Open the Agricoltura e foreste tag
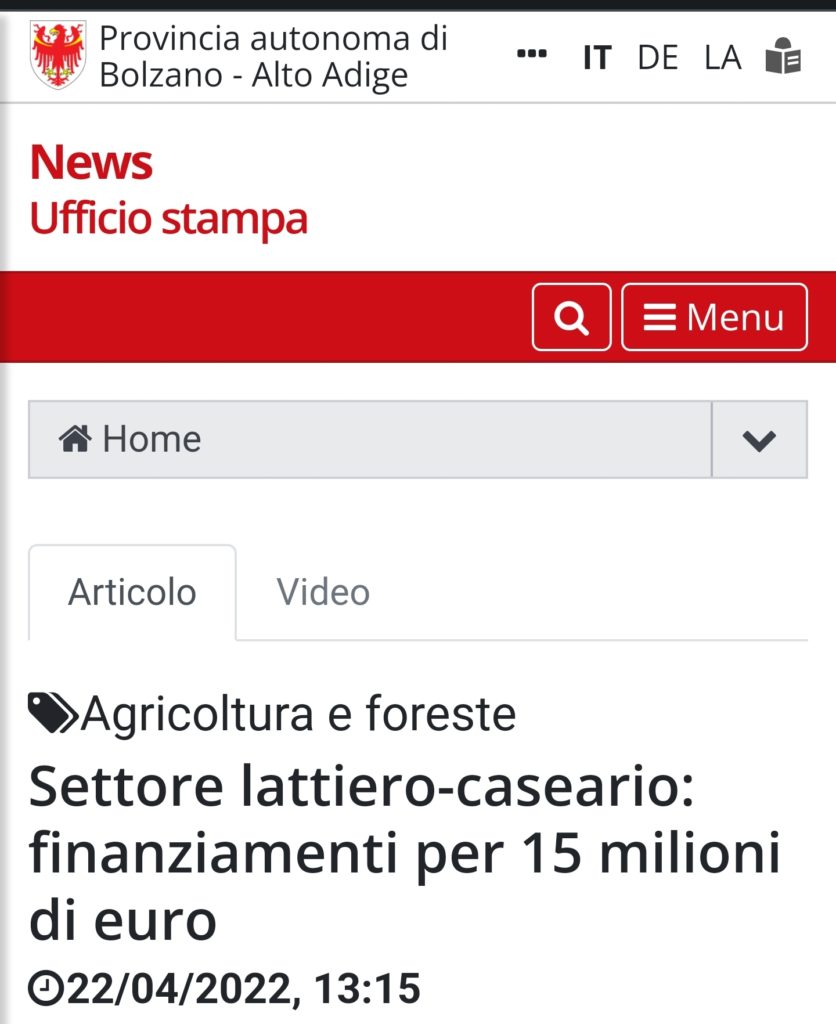 pos(297,714)
